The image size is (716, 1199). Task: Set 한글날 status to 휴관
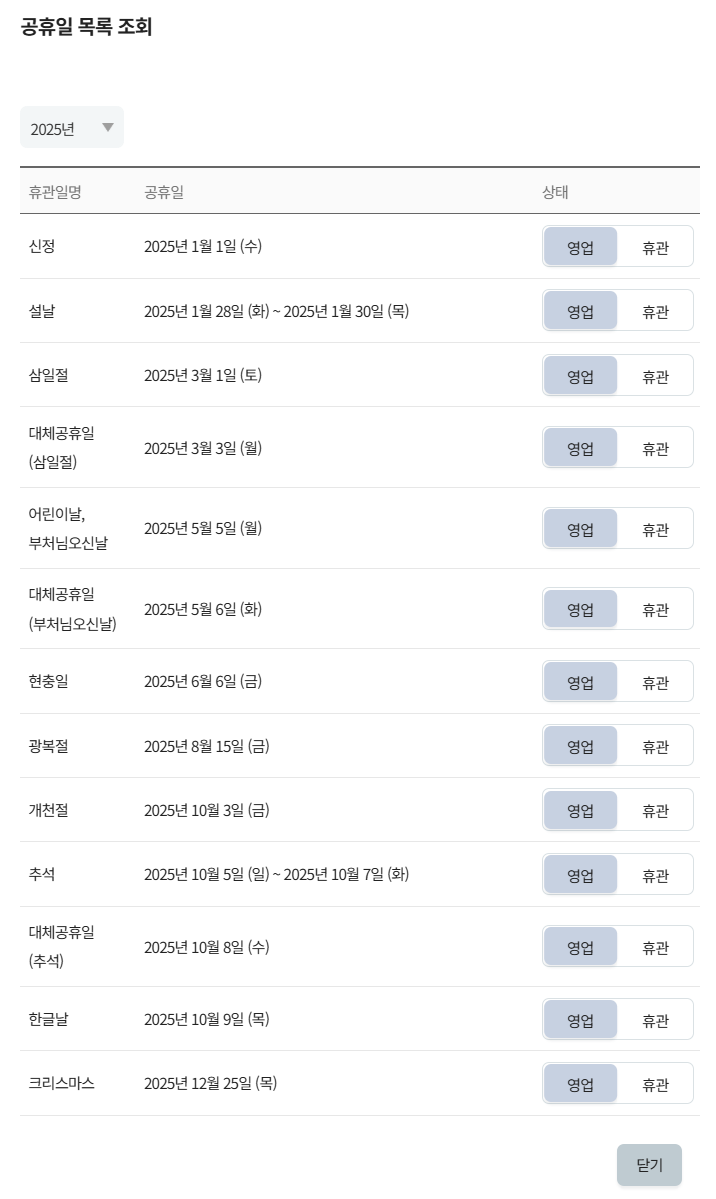pos(656,1020)
